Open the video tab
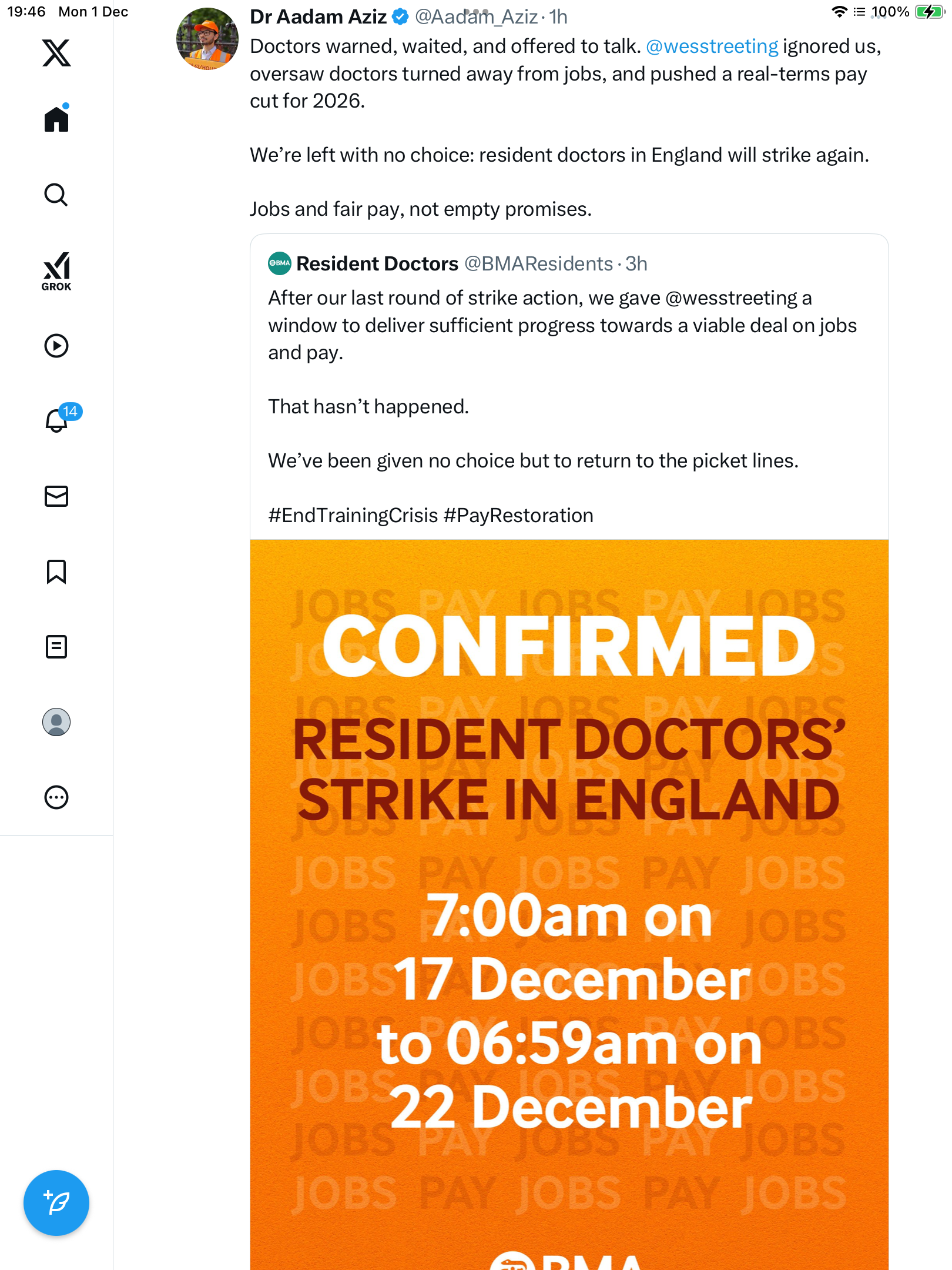 pos(56,346)
